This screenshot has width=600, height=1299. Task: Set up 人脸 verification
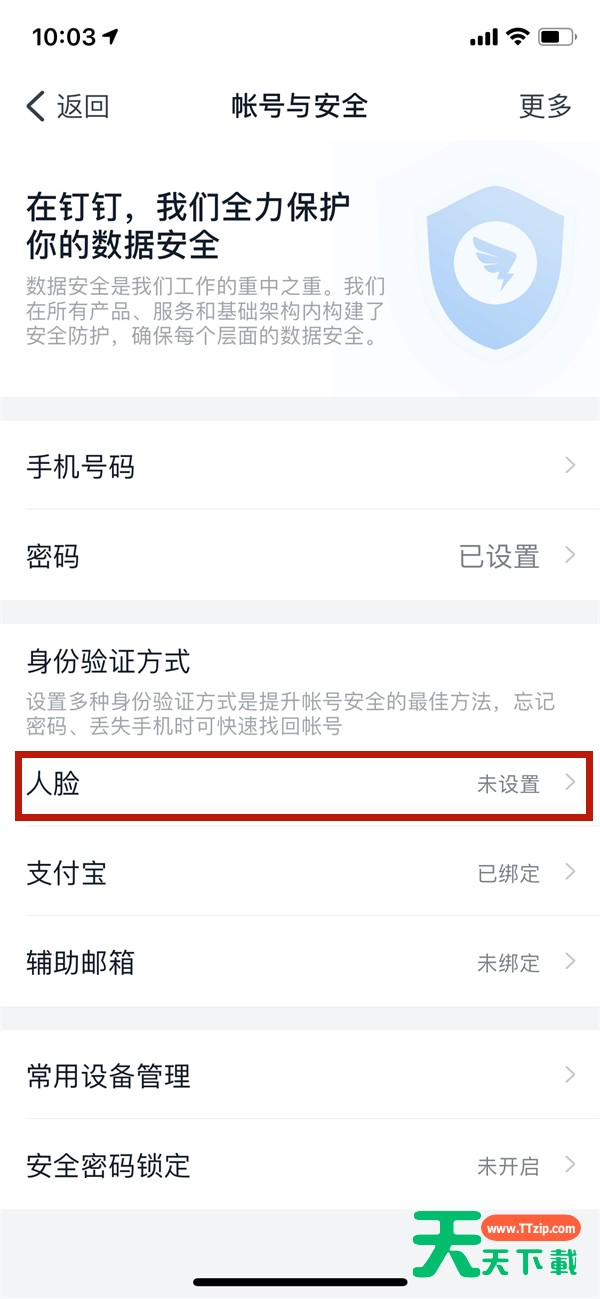[300, 784]
